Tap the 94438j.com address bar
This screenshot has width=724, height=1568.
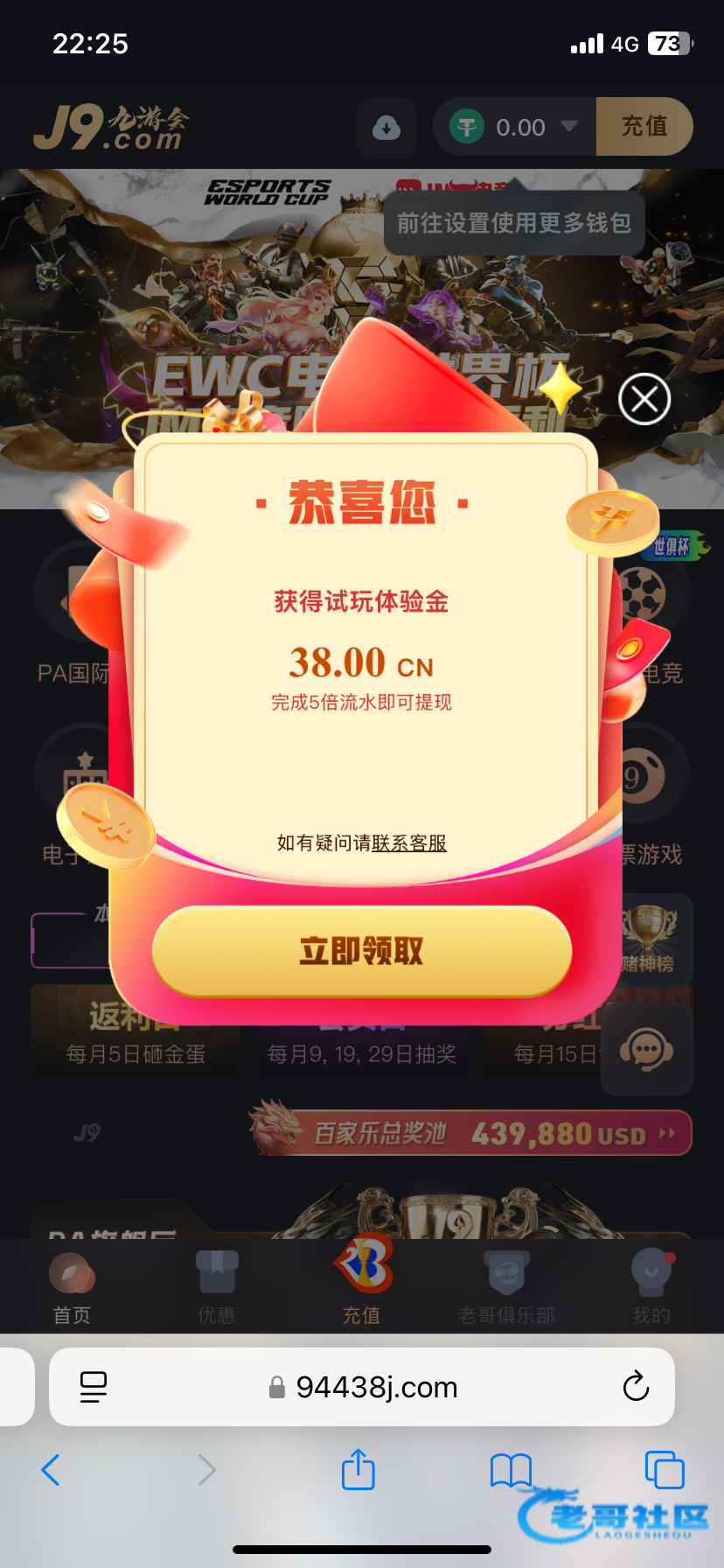point(362,1387)
